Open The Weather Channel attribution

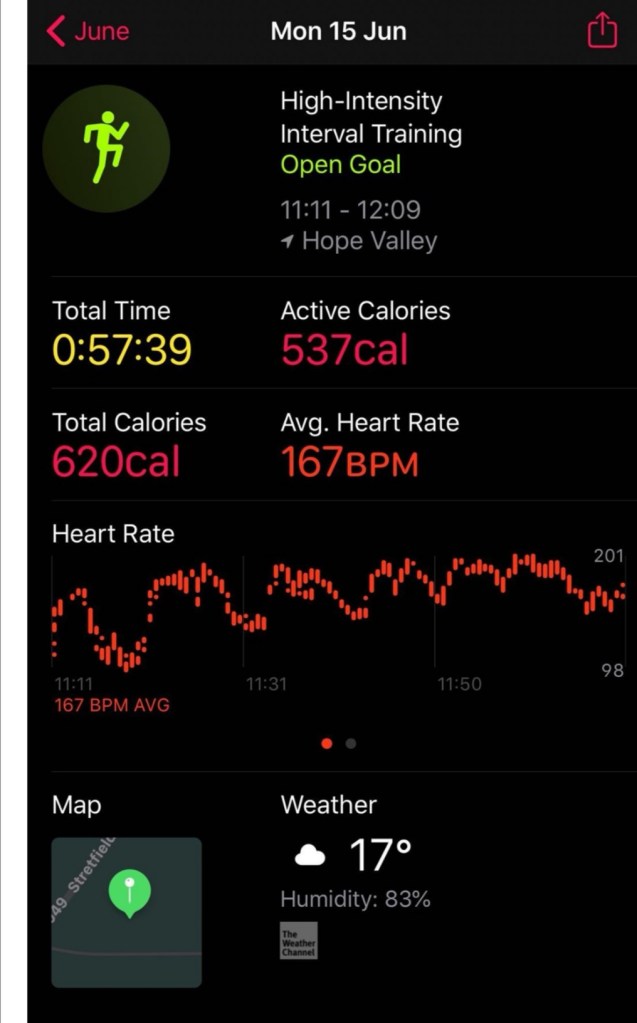click(298, 941)
